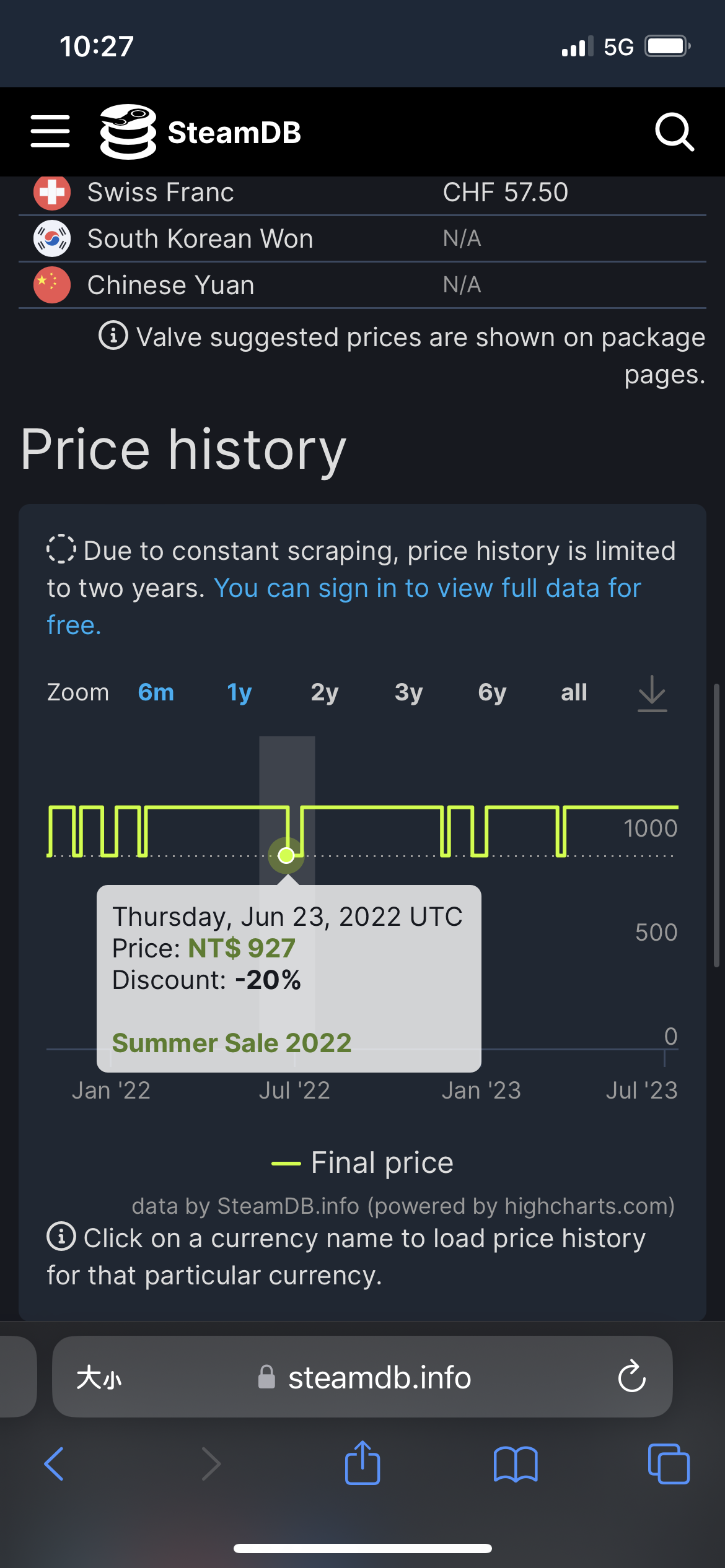Load price history for Chinese Yuan

[171, 285]
